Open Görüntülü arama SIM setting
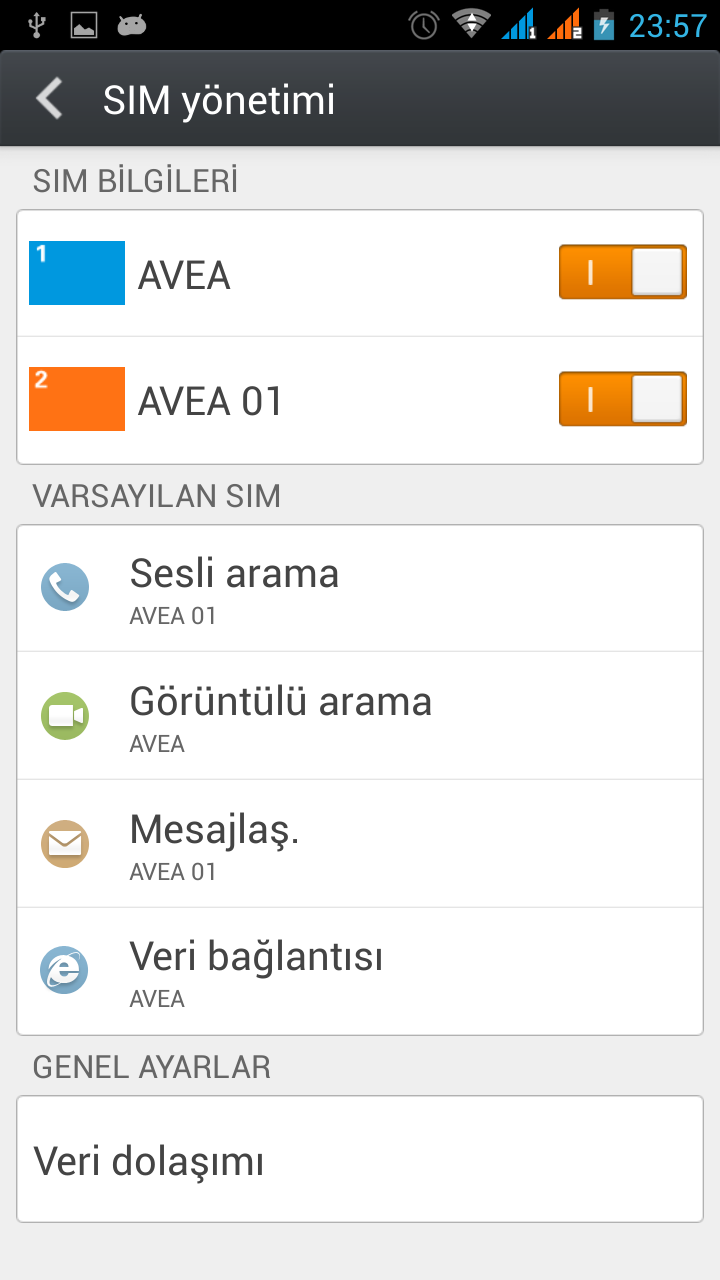This screenshot has width=720, height=1280. pyautogui.click(x=360, y=716)
